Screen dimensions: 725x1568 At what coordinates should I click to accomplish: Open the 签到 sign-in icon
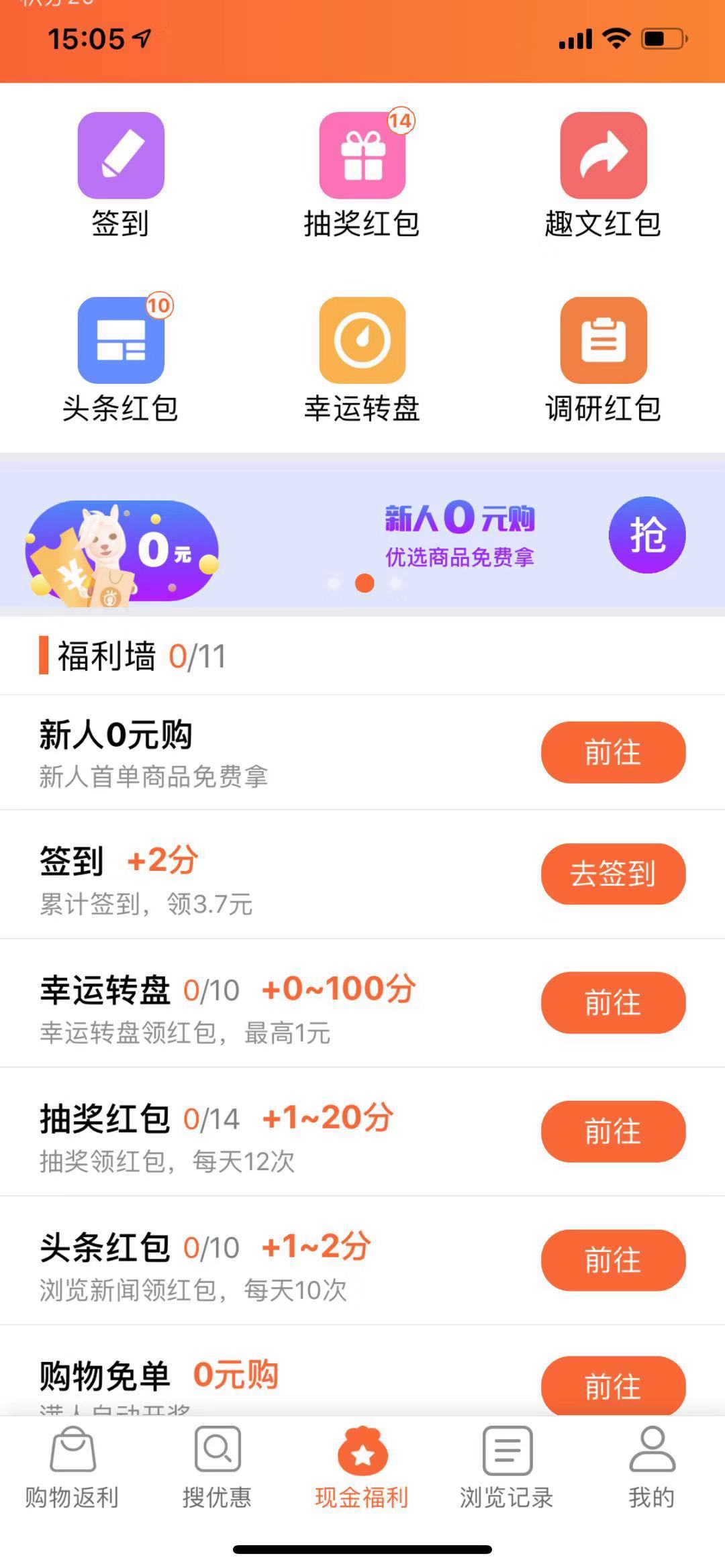coord(121,156)
